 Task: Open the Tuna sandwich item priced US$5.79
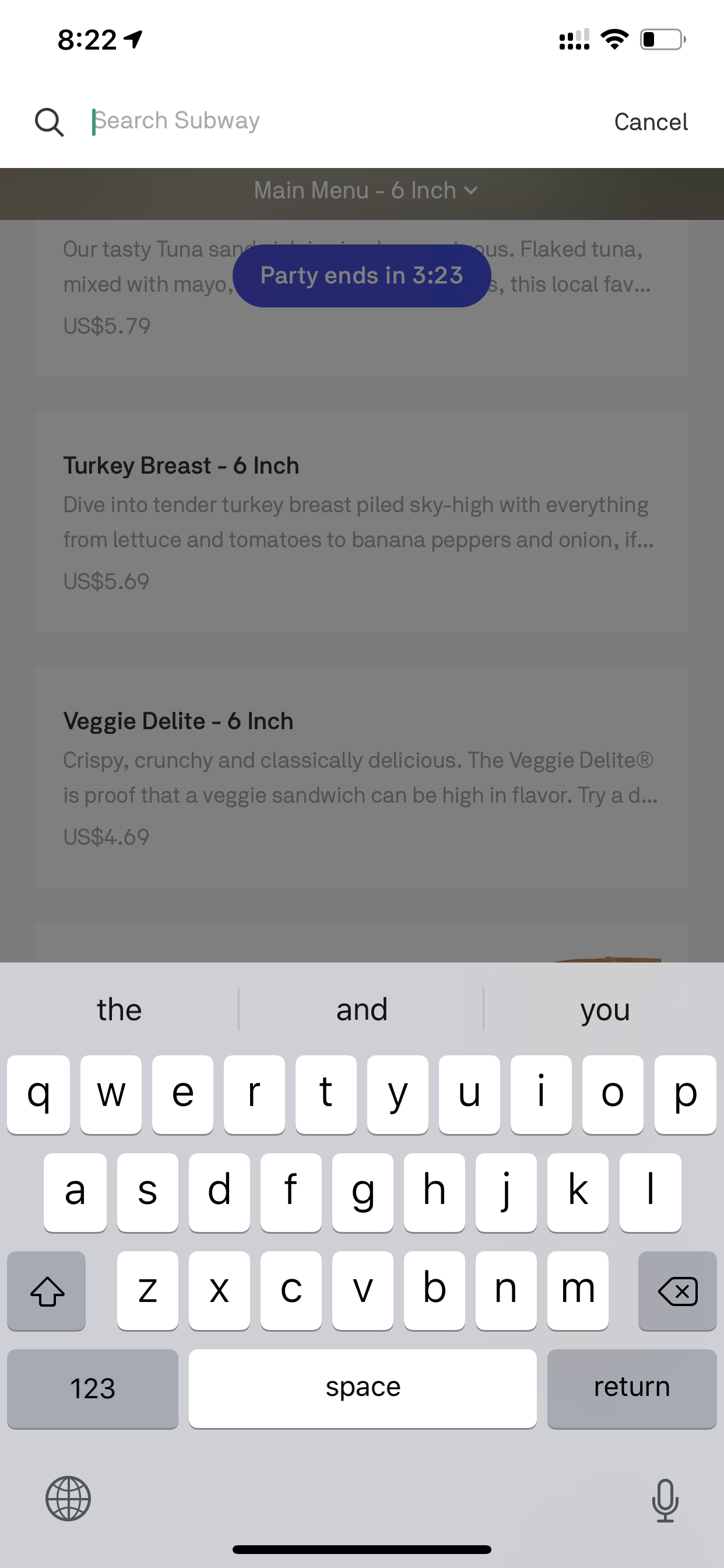tap(361, 298)
